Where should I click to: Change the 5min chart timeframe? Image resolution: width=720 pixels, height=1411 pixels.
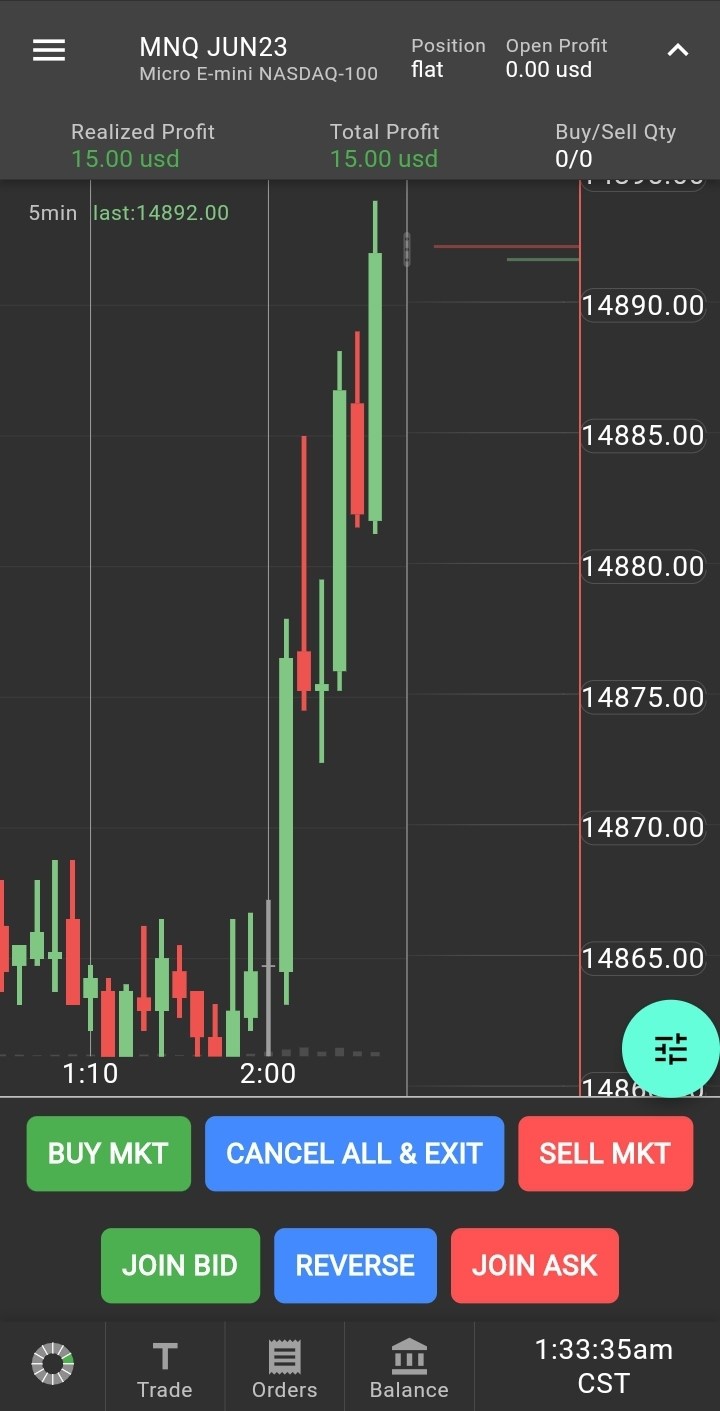coord(52,213)
